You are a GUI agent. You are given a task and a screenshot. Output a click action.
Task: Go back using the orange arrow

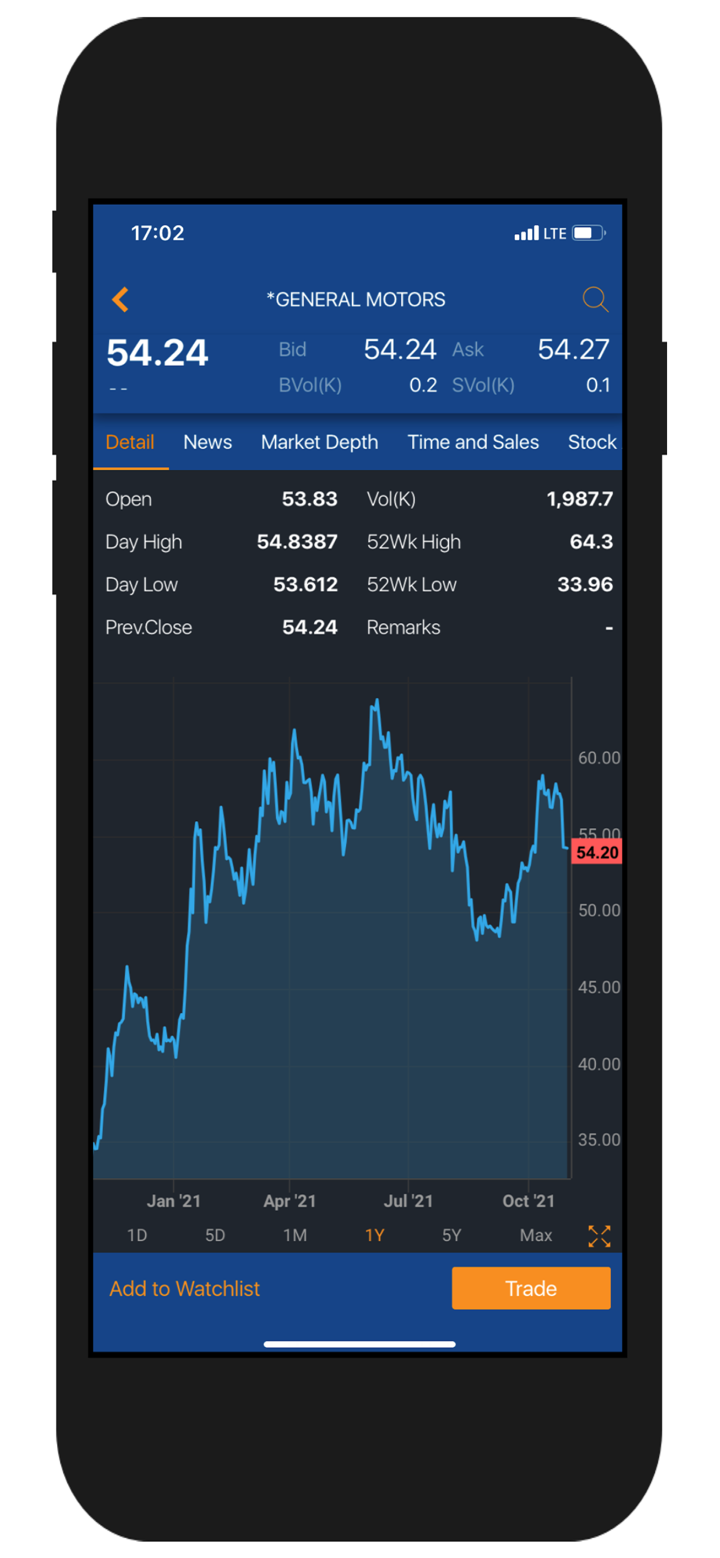(x=121, y=299)
